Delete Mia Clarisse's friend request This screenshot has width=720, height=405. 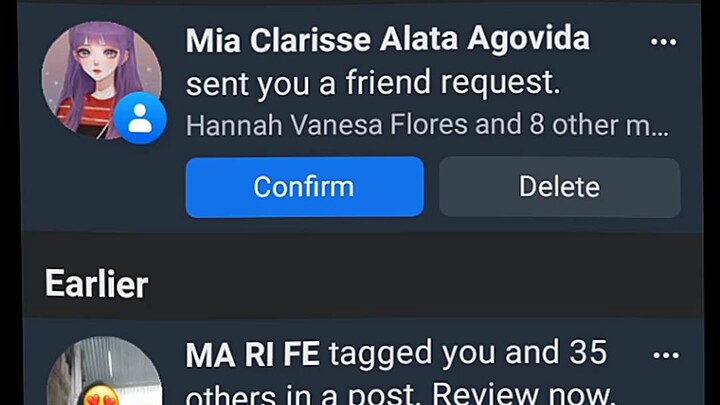tap(559, 187)
